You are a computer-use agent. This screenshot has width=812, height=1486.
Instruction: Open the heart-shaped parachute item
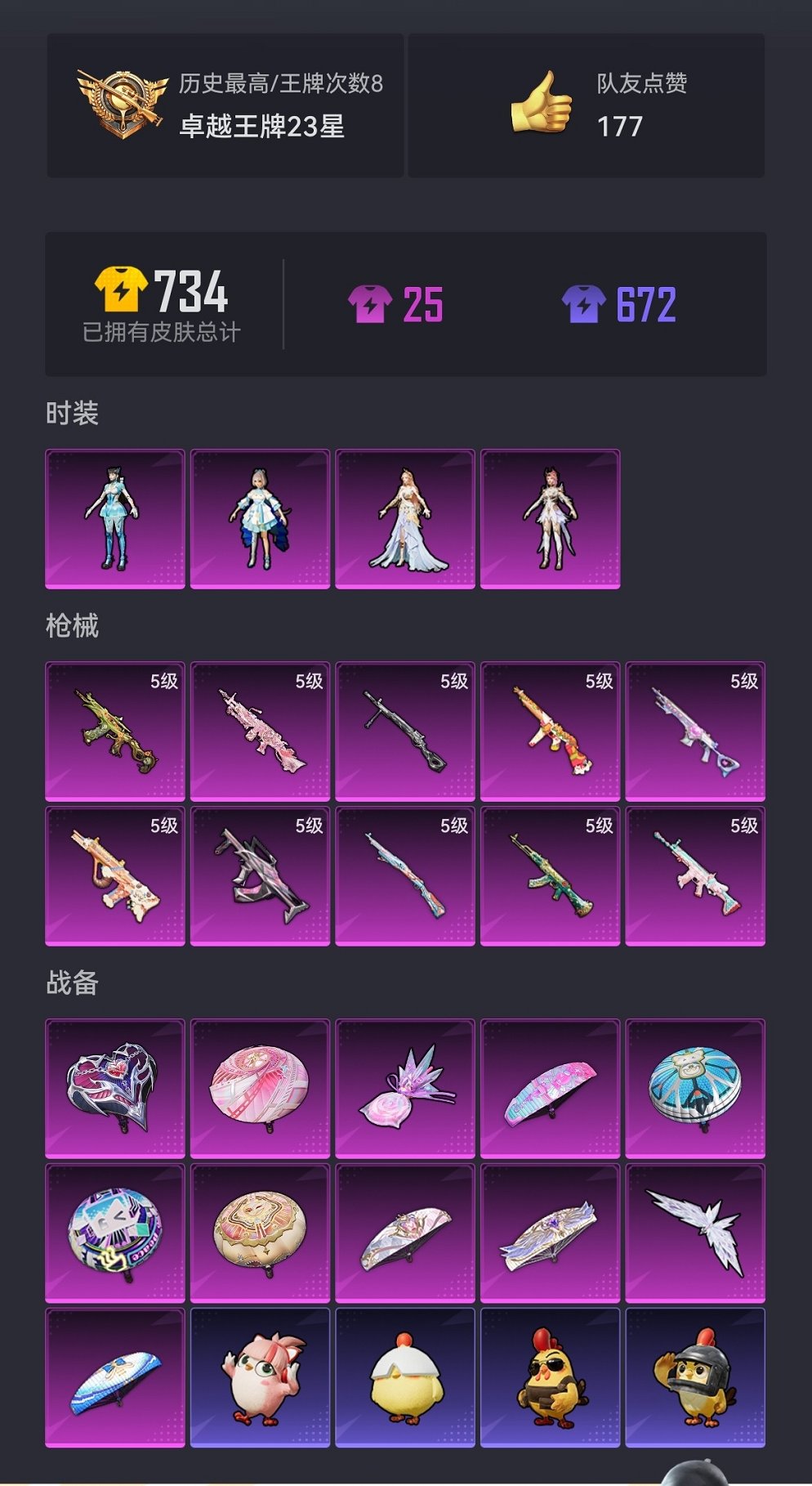coord(114,1088)
